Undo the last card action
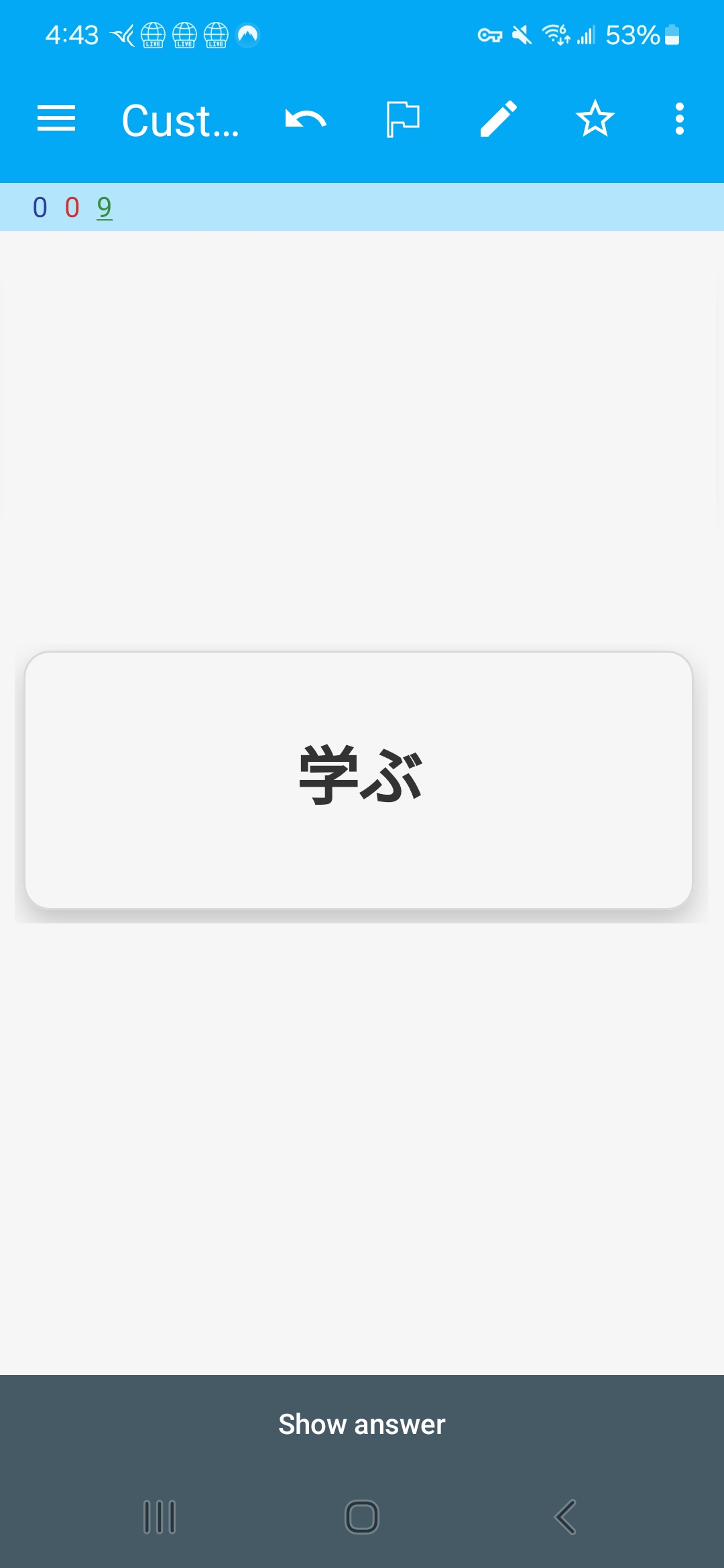Viewport: 724px width, 1568px height. [x=306, y=119]
